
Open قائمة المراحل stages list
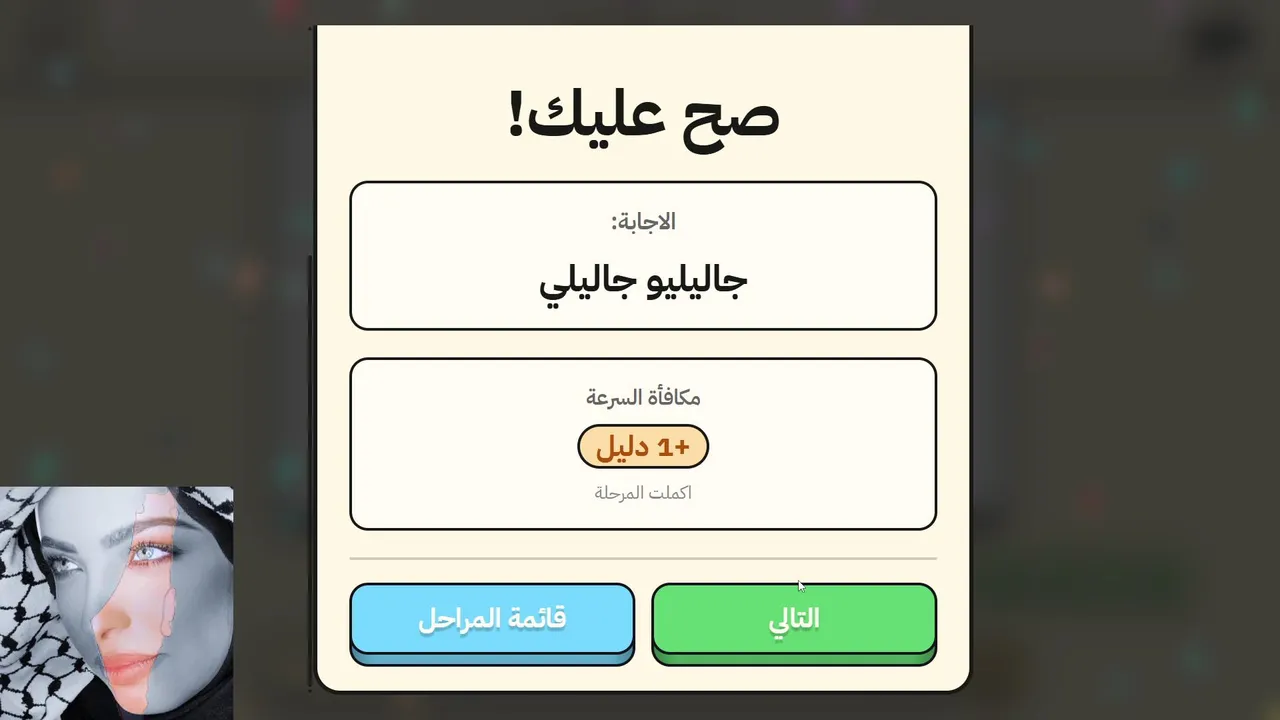(x=492, y=620)
